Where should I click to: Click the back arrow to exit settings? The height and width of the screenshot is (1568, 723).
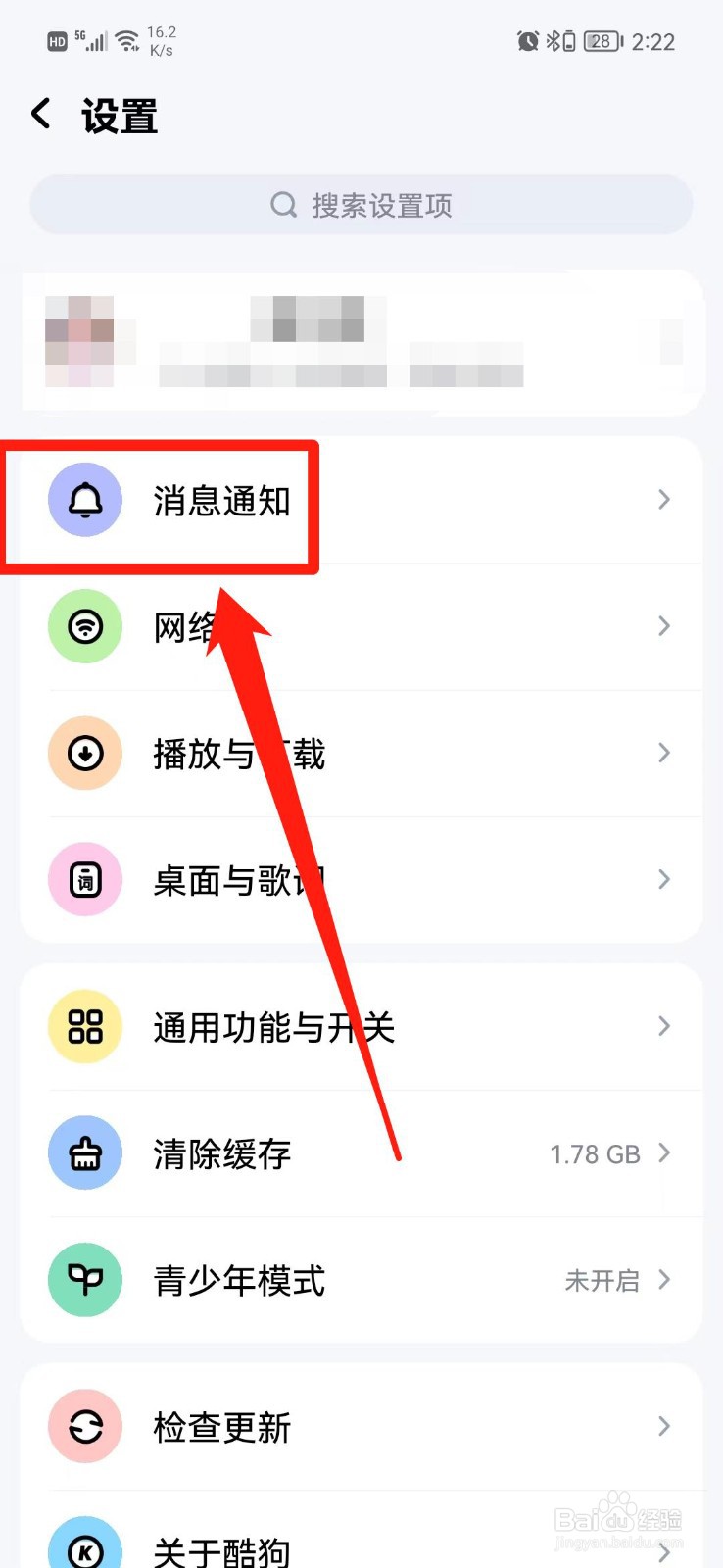tap(41, 114)
